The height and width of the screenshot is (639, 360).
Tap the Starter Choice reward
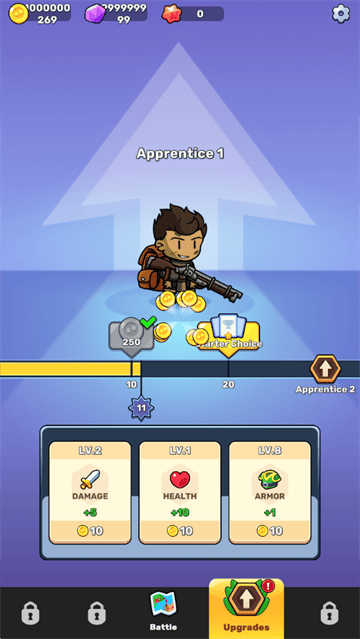pos(228,334)
